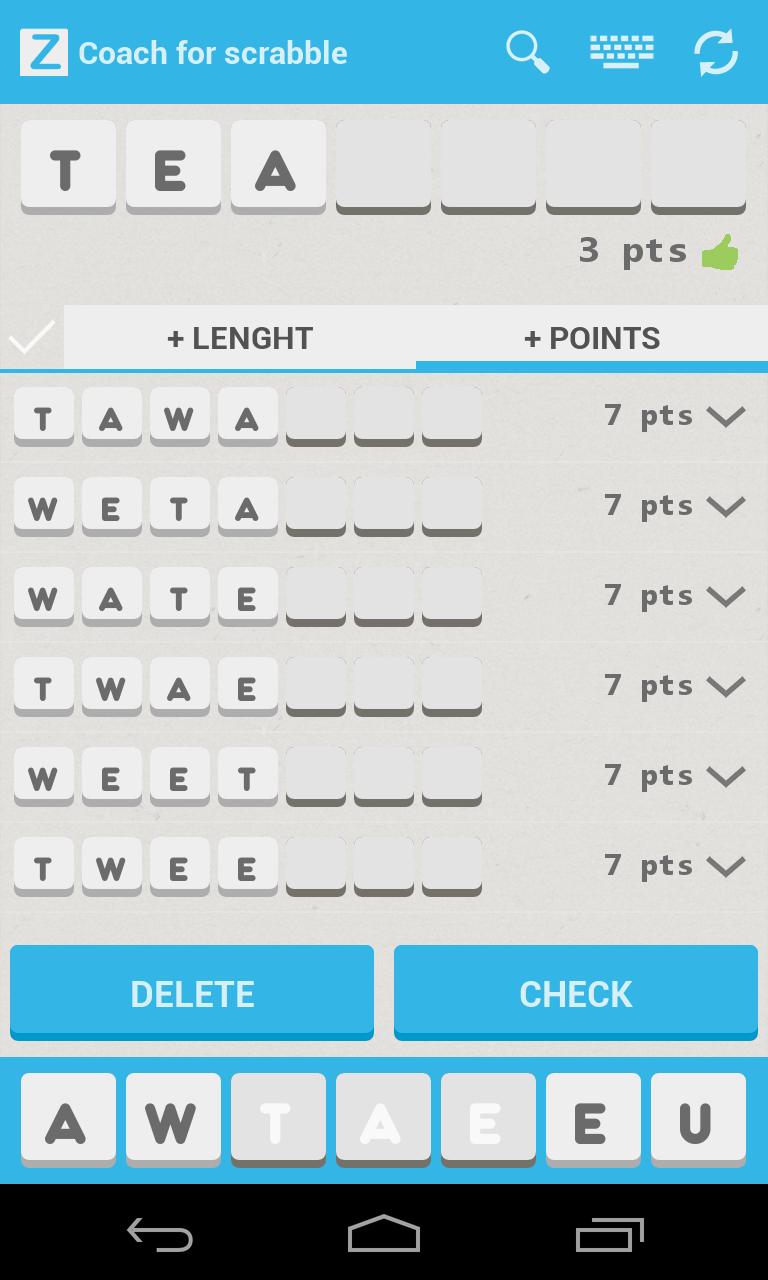The height and width of the screenshot is (1280, 768).
Task: Refresh the letters with reload icon
Action: [716, 52]
